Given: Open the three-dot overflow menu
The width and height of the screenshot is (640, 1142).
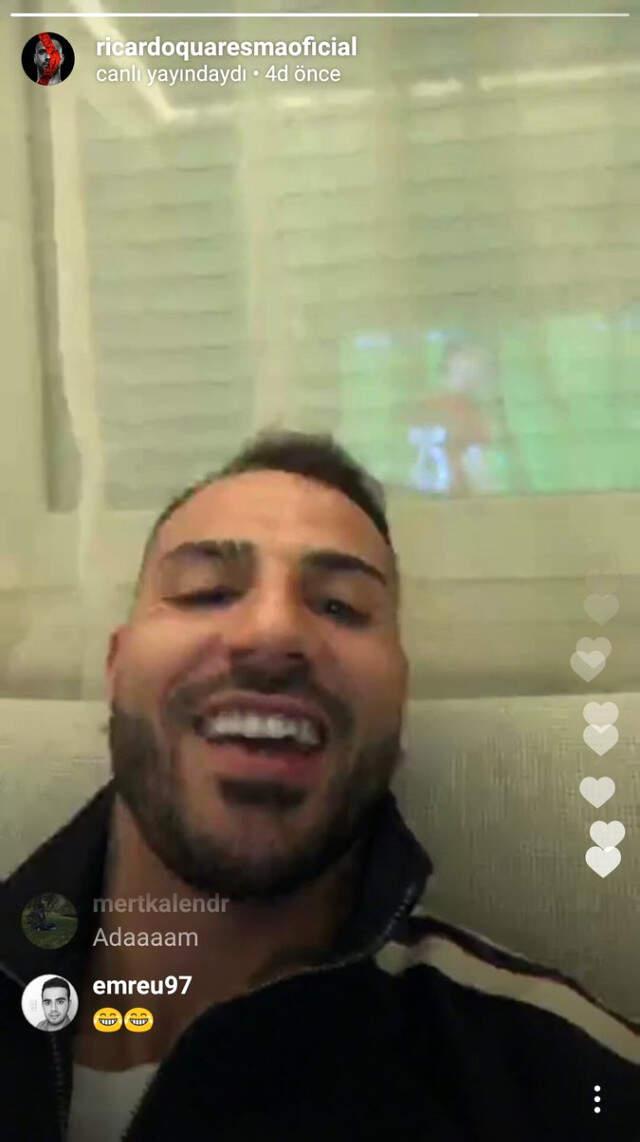Looking at the screenshot, I should tap(597, 1098).
